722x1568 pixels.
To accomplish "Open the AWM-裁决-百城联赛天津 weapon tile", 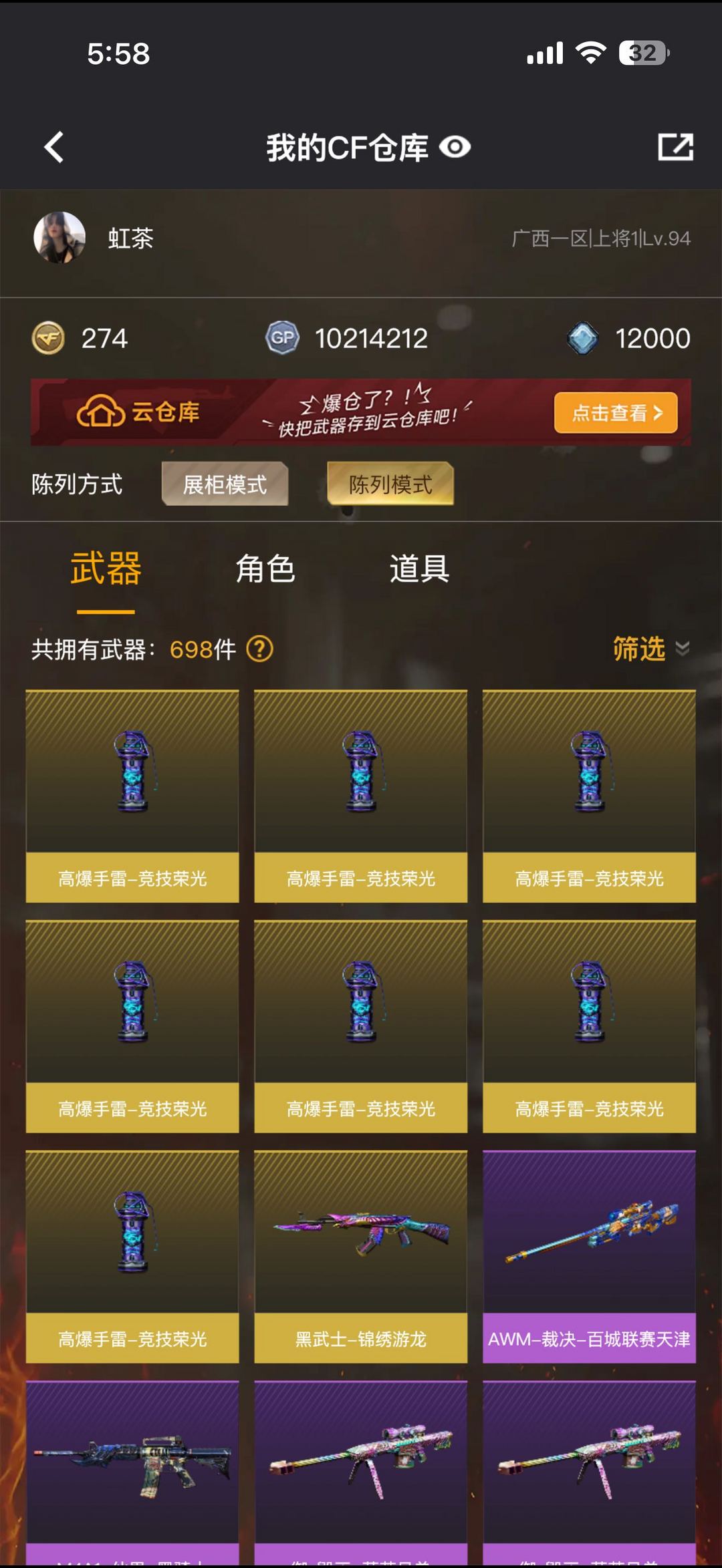I will pos(589,1256).
